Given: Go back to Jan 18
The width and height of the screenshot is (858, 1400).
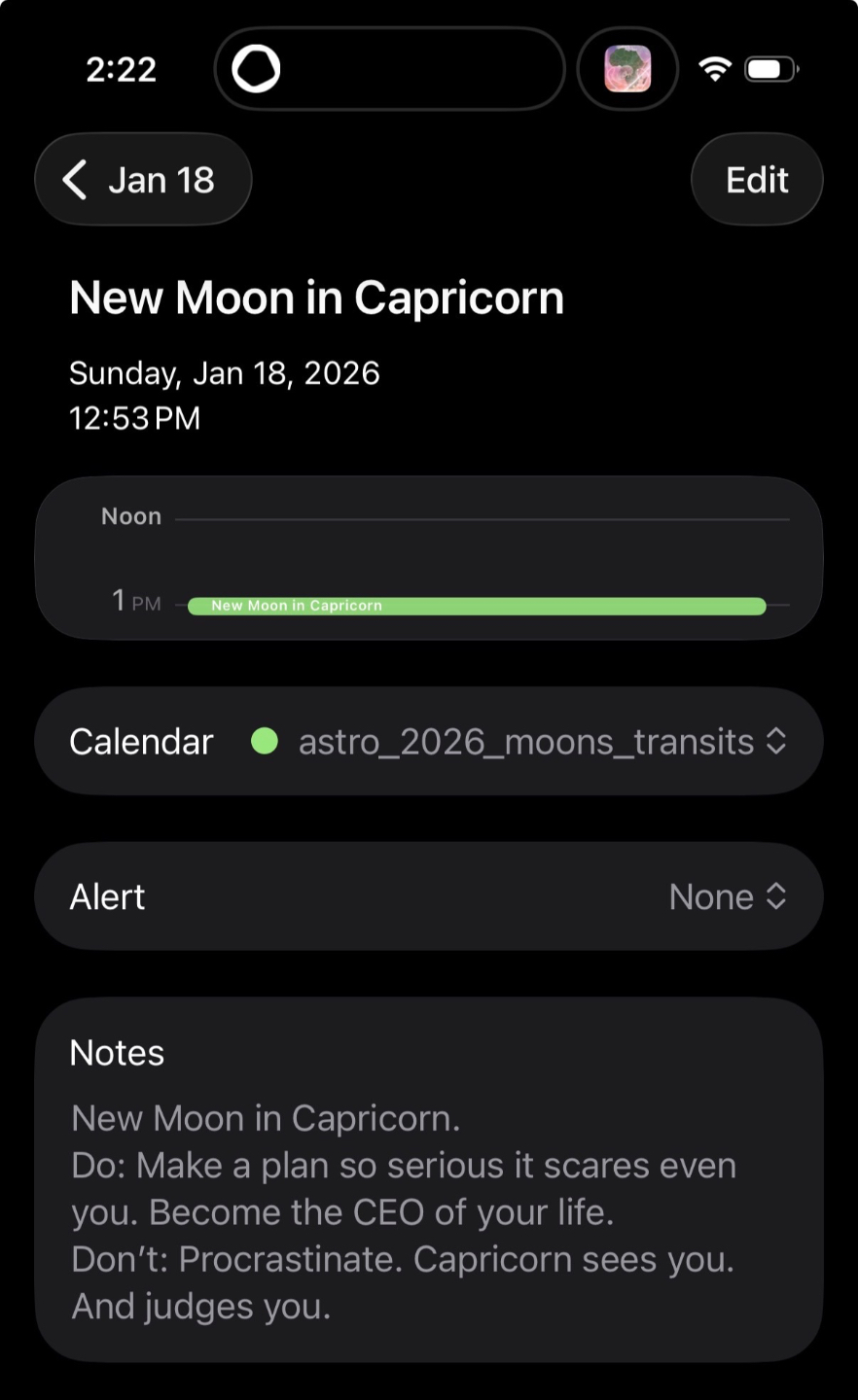Looking at the screenshot, I should 143,180.
